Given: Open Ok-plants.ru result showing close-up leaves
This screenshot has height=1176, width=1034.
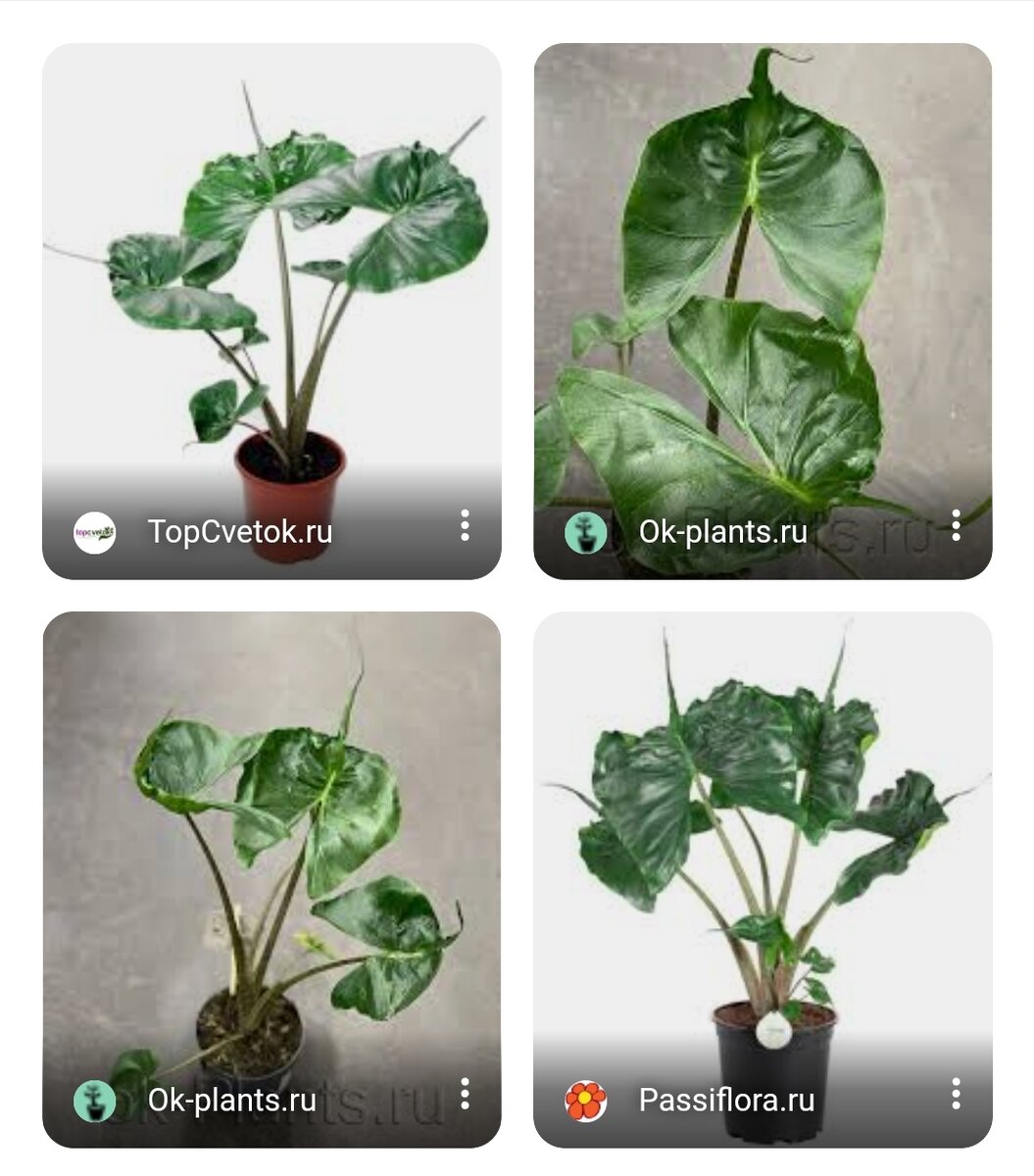Looking at the screenshot, I should [763, 294].
